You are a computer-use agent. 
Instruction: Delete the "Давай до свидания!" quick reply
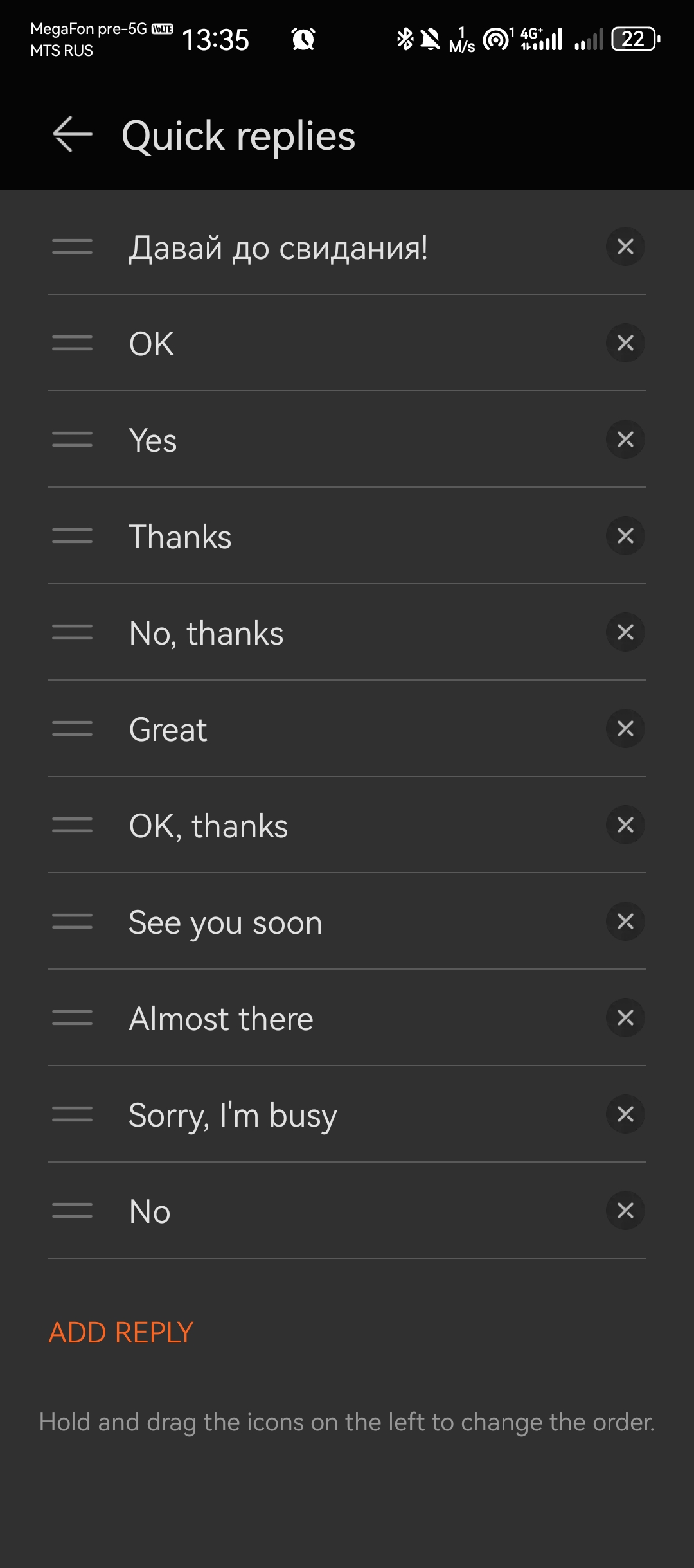click(625, 247)
